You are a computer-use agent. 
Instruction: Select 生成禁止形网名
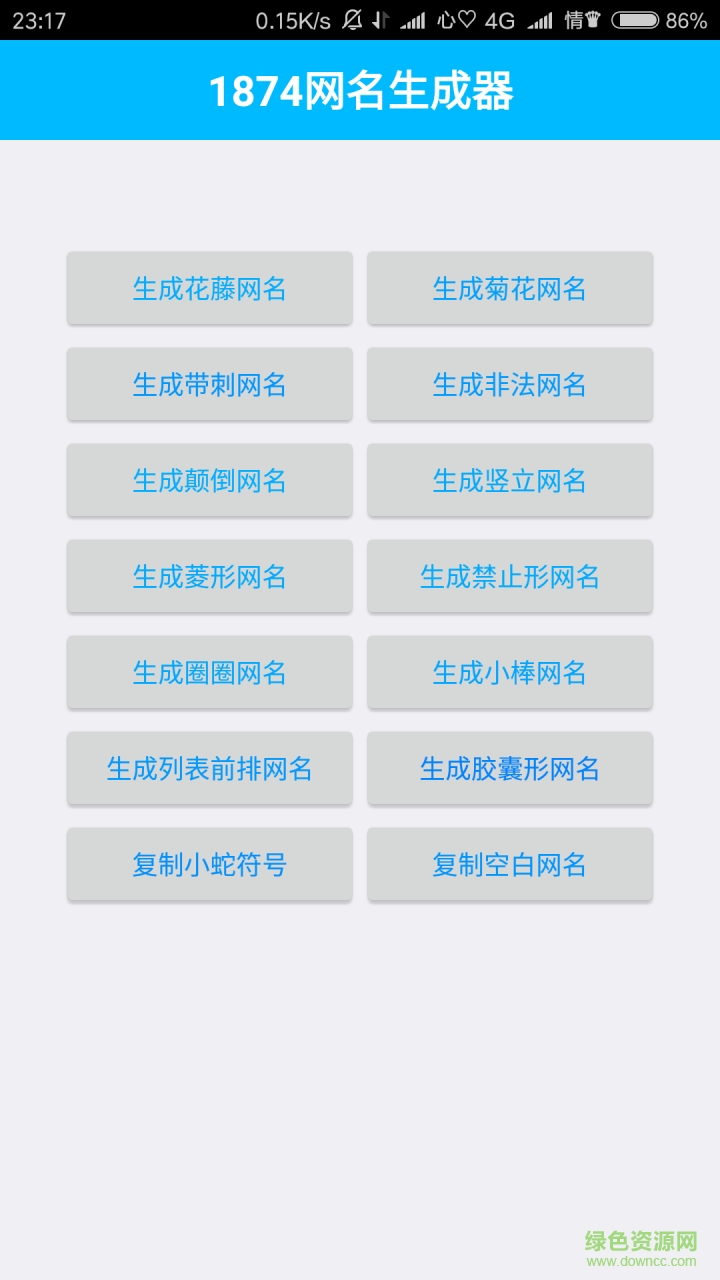click(x=510, y=576)
